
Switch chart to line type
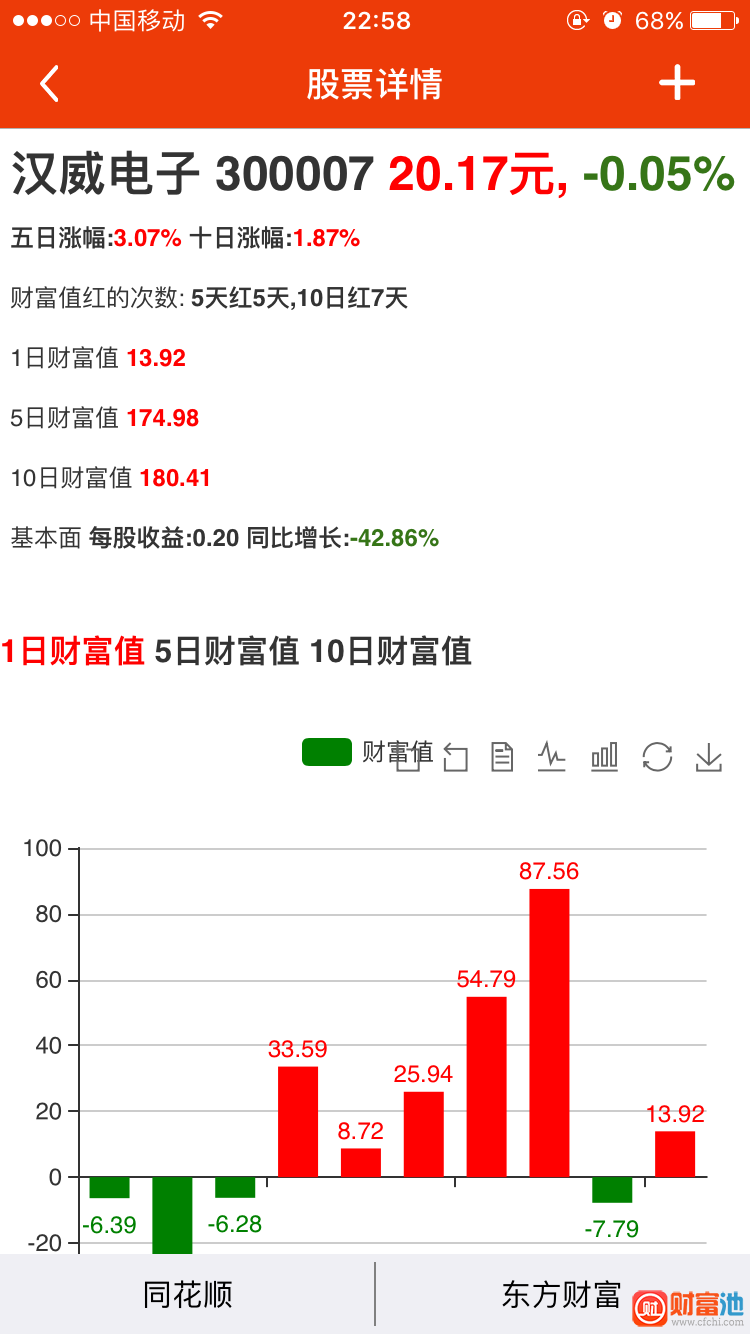tap(552, 757)
